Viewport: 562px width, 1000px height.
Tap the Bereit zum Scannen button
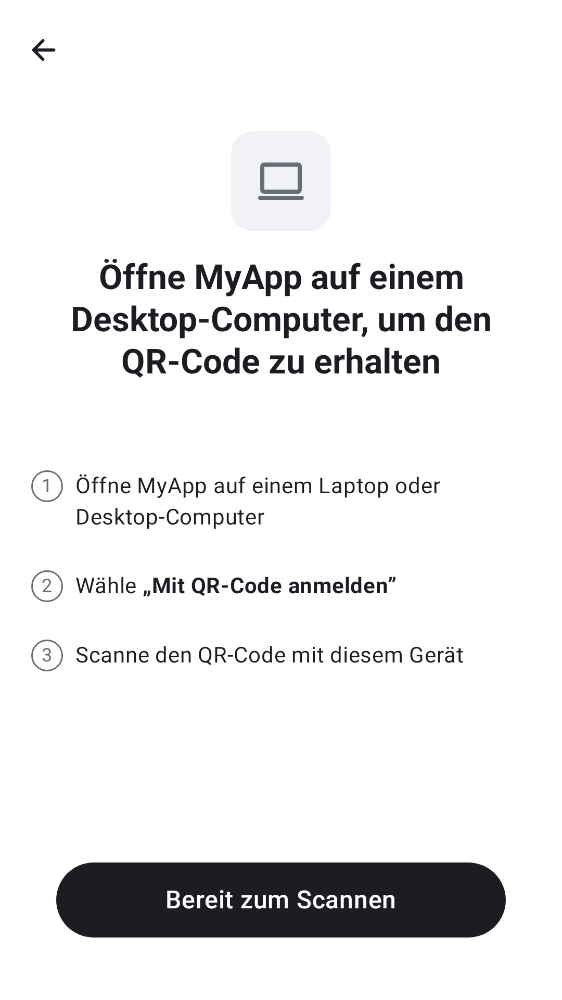[281, 899]
